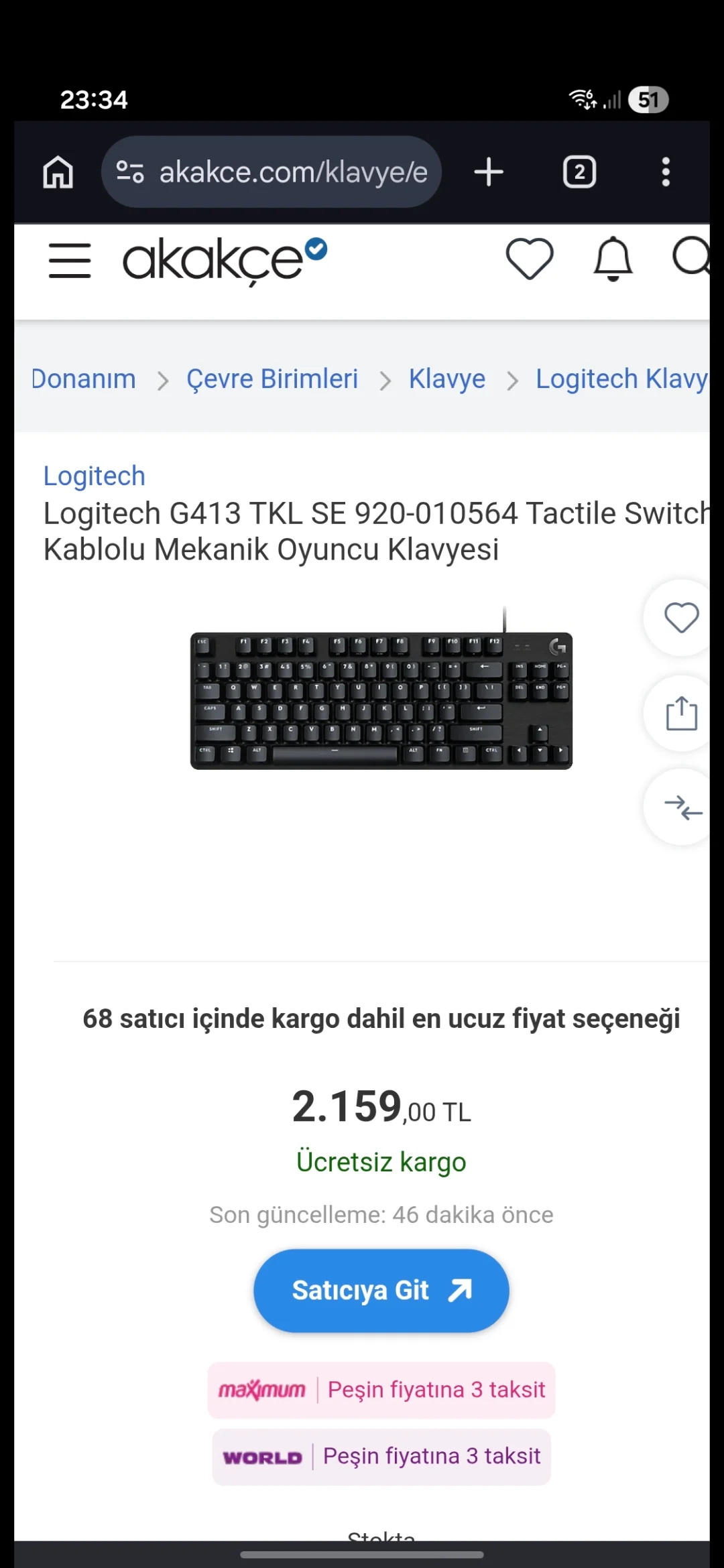Screen dimensions: 724x1568
Task: Tap Satıcıya Git button
Action: pos(381,1291)
